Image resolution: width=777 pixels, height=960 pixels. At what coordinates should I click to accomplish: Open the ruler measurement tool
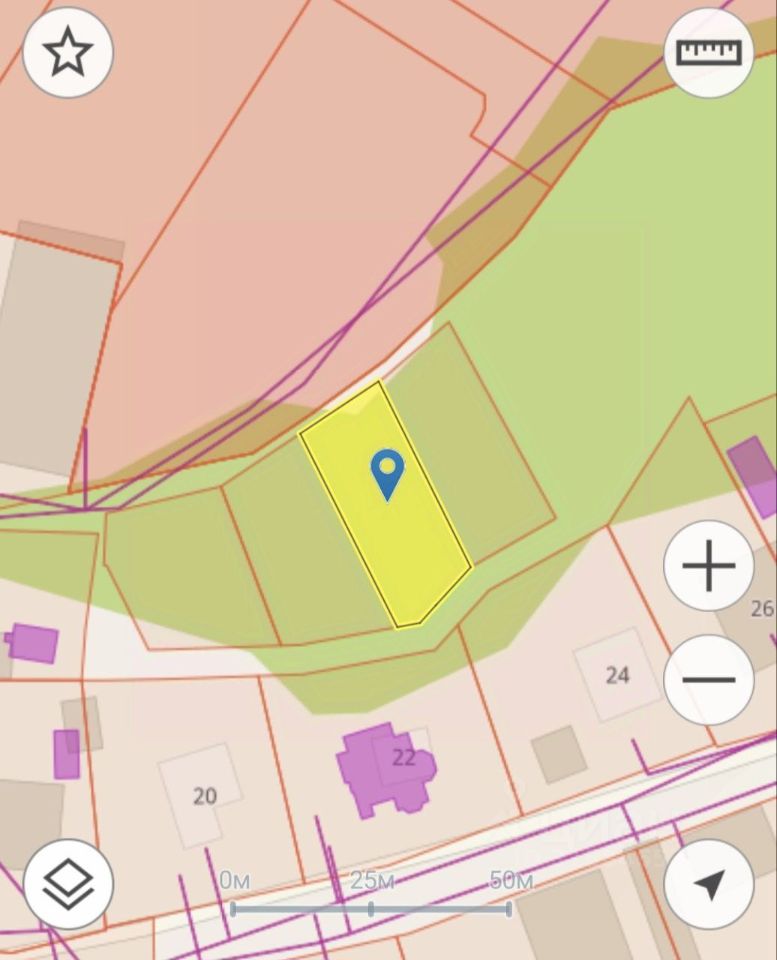(x=708, y=53)
